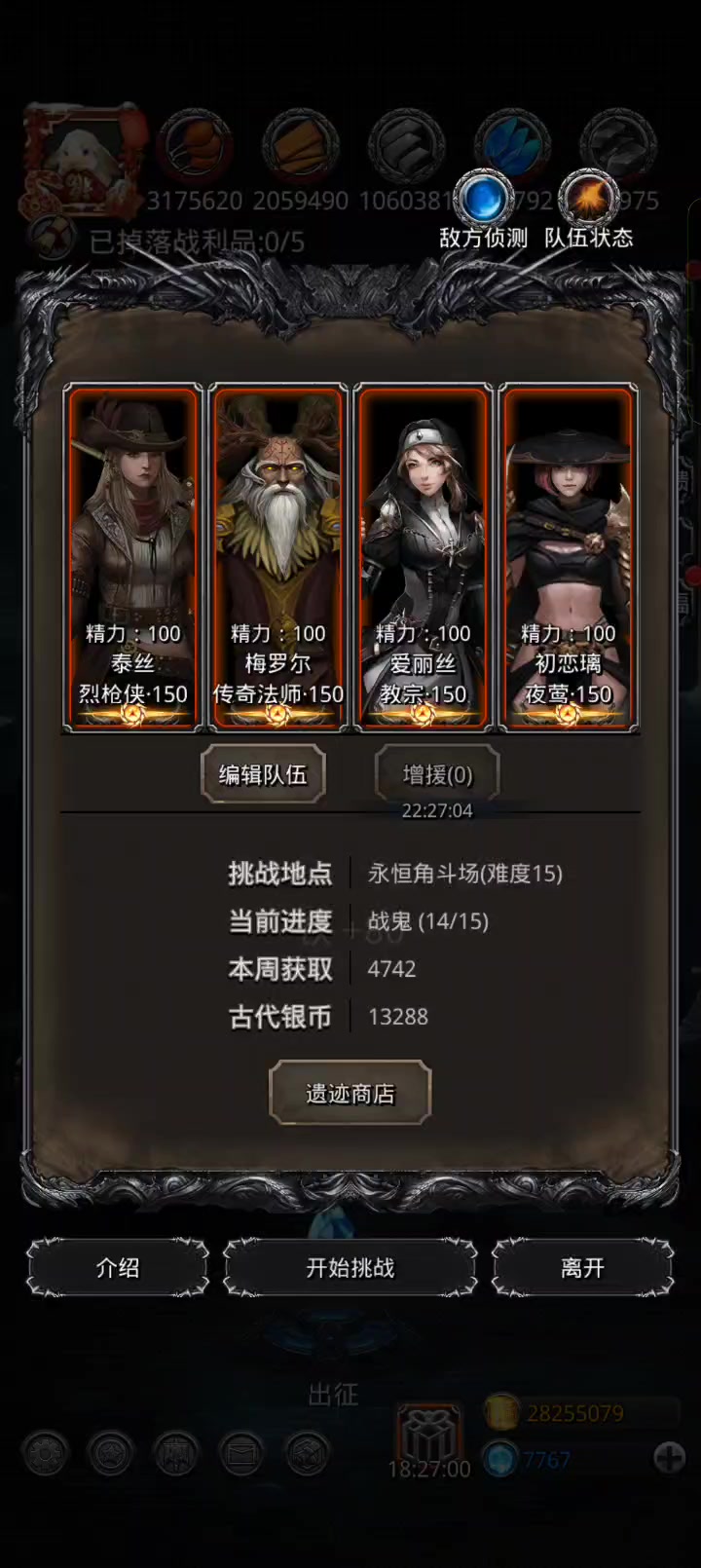The height and width of the screenshot is (1568, 701).
Task: Open the 队伍状态 team status icon
Action: tap(589, 199)
